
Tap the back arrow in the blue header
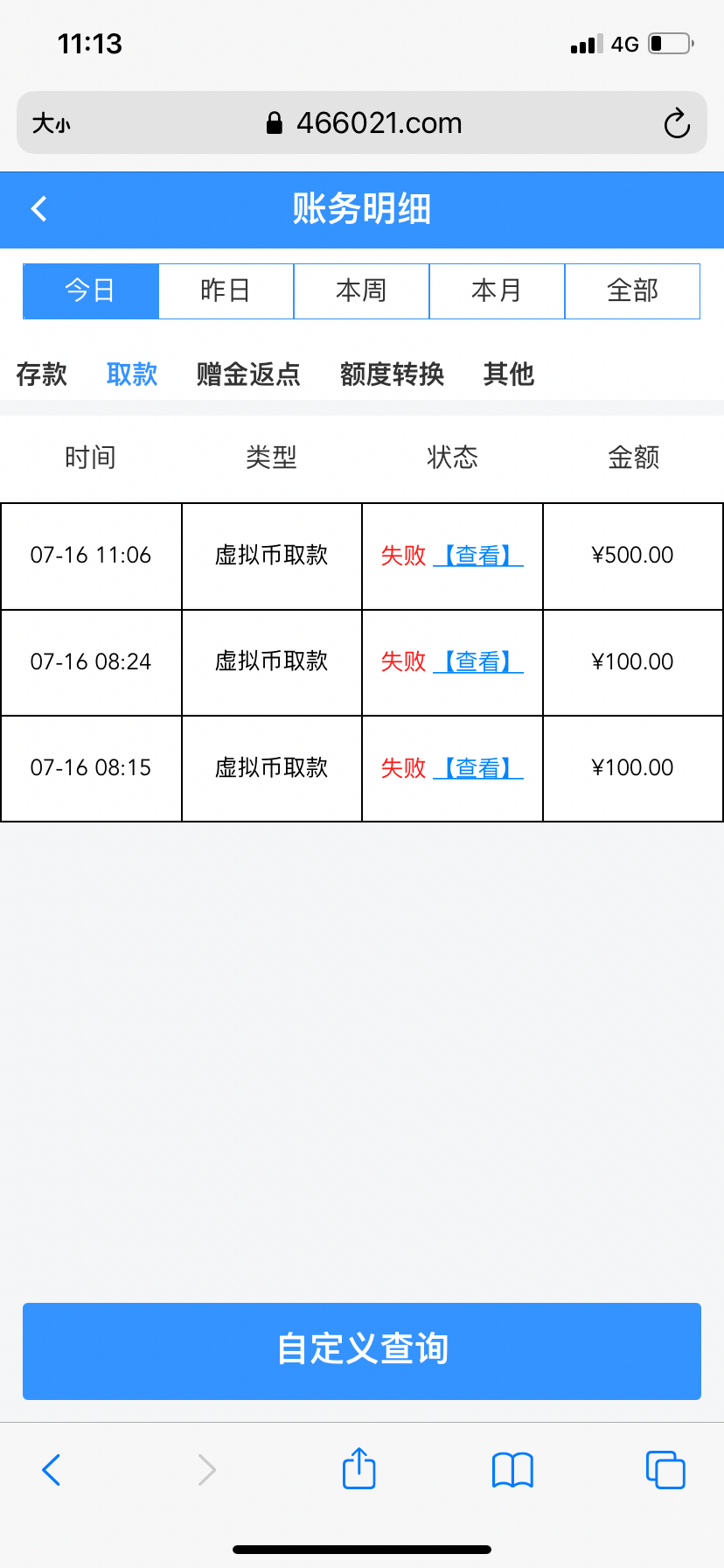[38, 209]
